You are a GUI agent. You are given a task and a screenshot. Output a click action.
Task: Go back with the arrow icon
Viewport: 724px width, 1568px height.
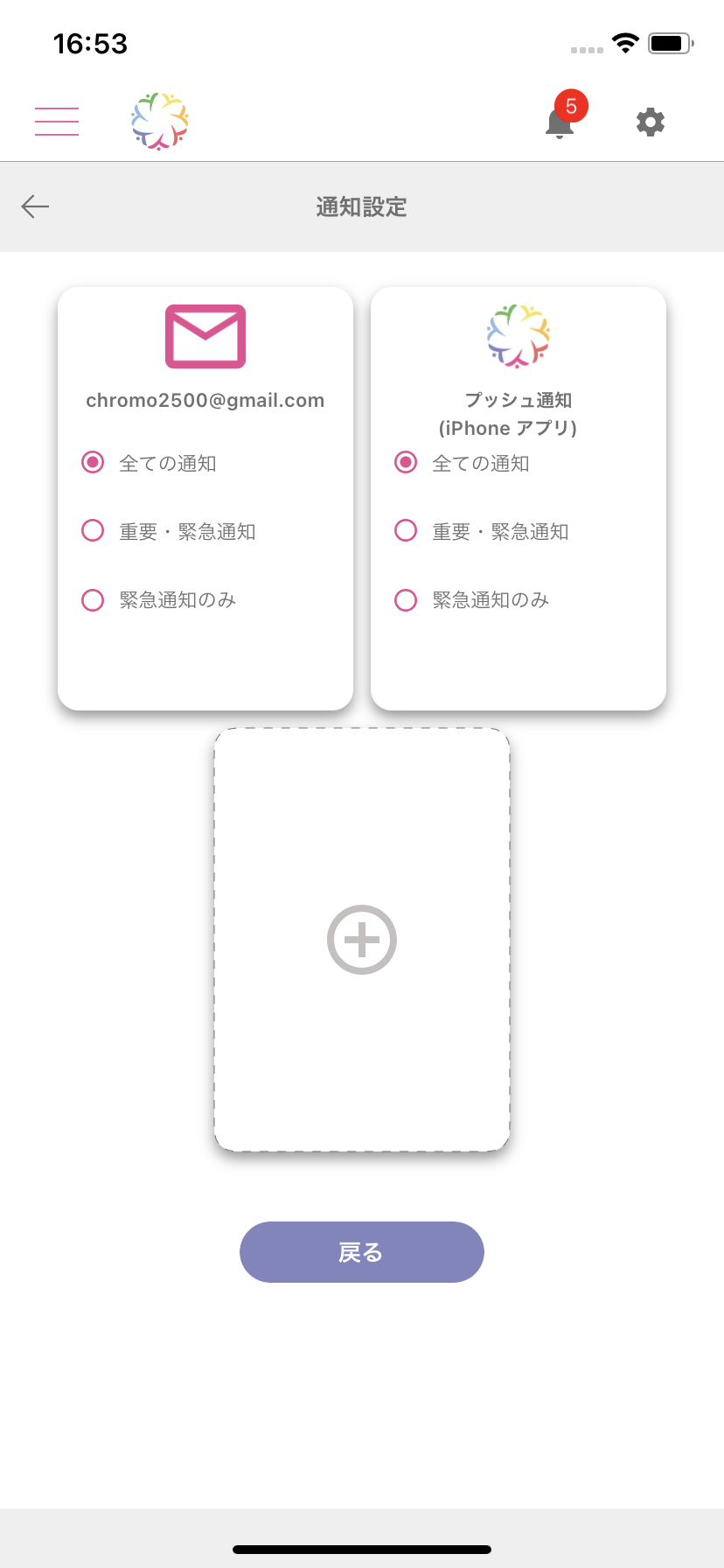point(36,206)
